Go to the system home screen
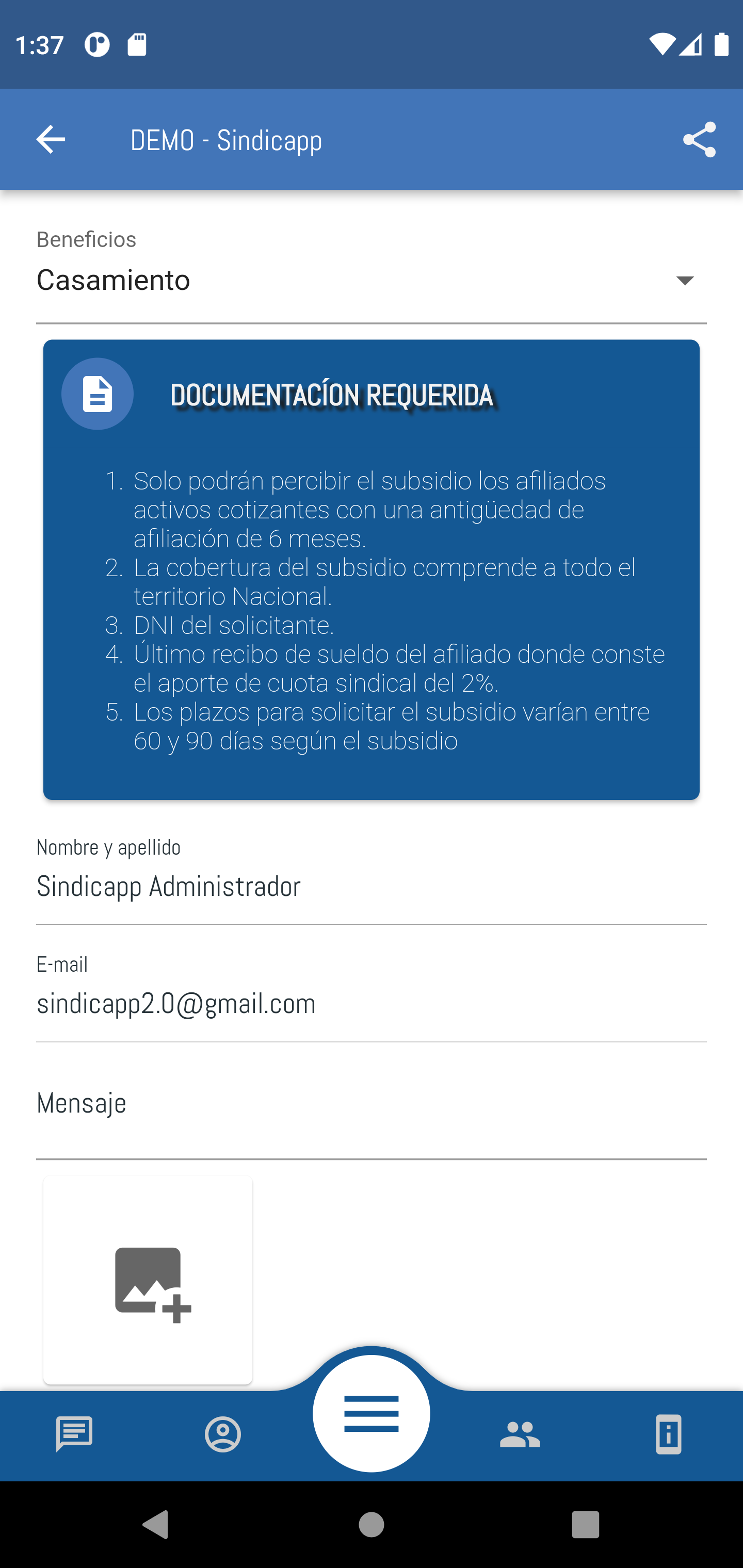Image resolution: width=743 pixels, height=1568 pixels. 371,1525
